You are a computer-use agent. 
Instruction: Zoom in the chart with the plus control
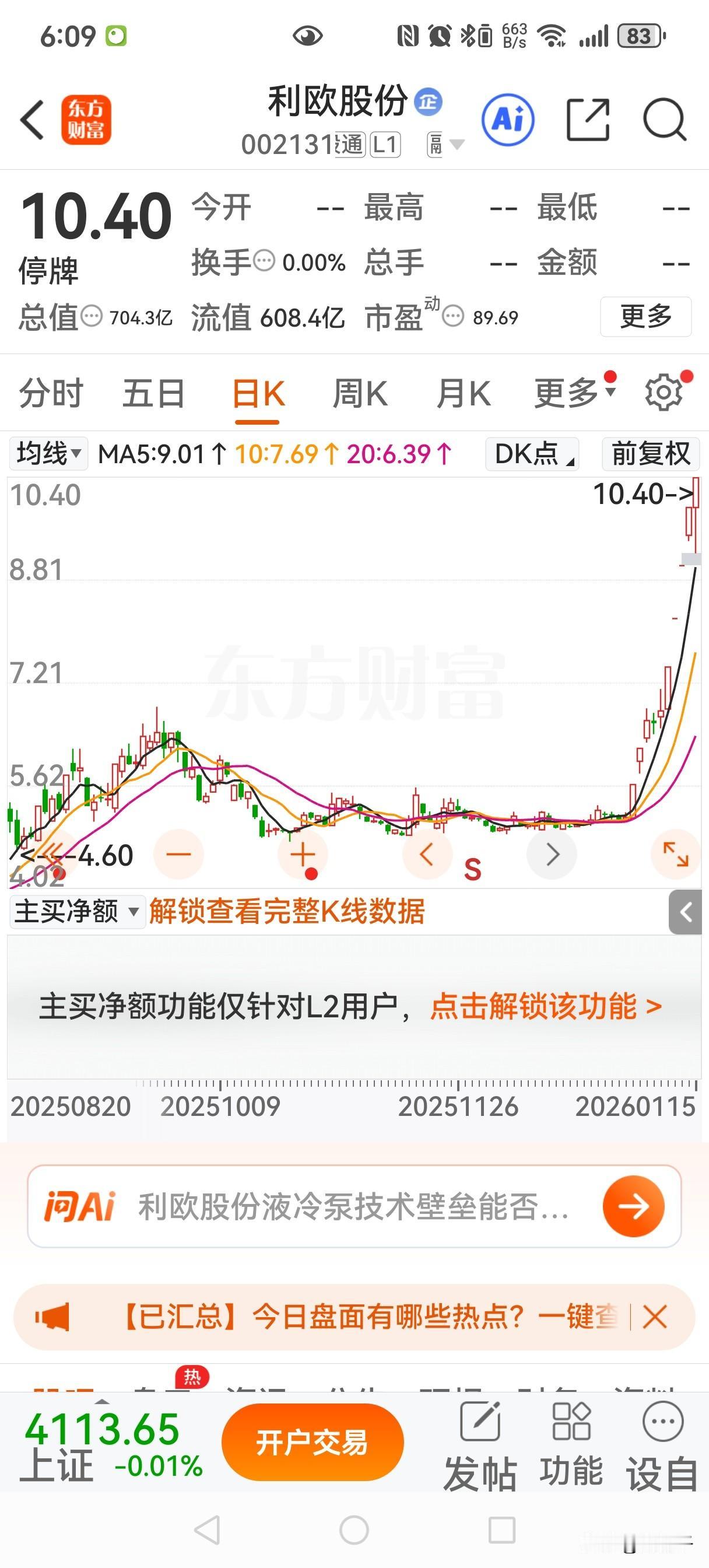(x=302, y=855)
